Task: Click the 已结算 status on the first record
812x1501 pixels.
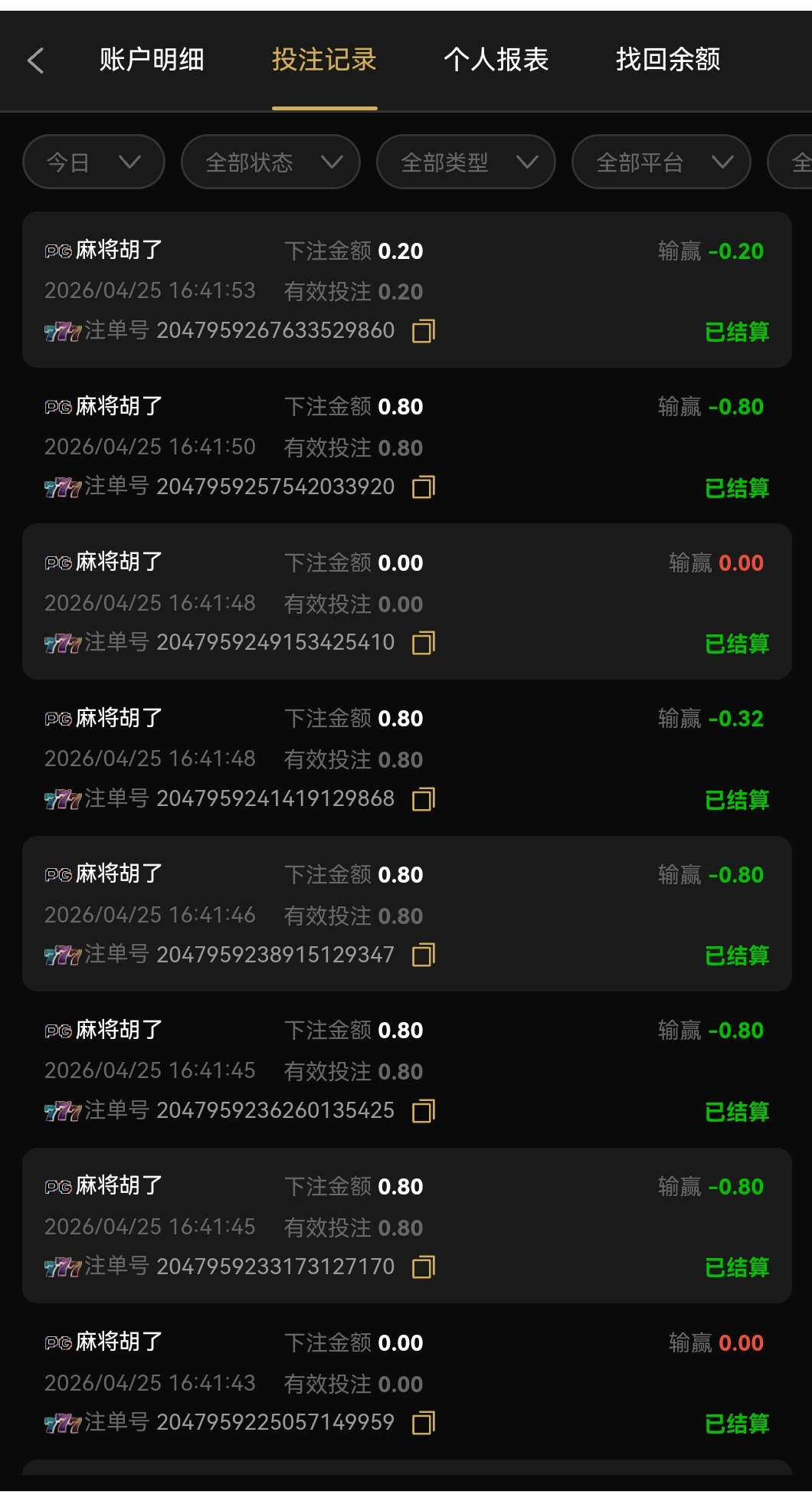Action: (x=736, y=330)
